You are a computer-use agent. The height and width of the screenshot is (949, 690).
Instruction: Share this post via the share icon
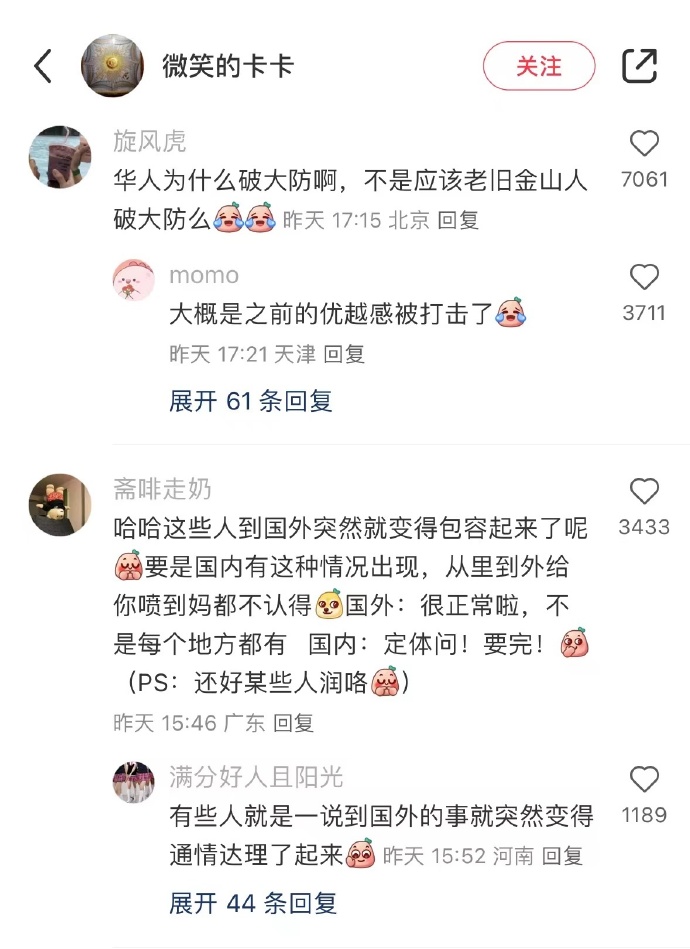click(640, 67)
